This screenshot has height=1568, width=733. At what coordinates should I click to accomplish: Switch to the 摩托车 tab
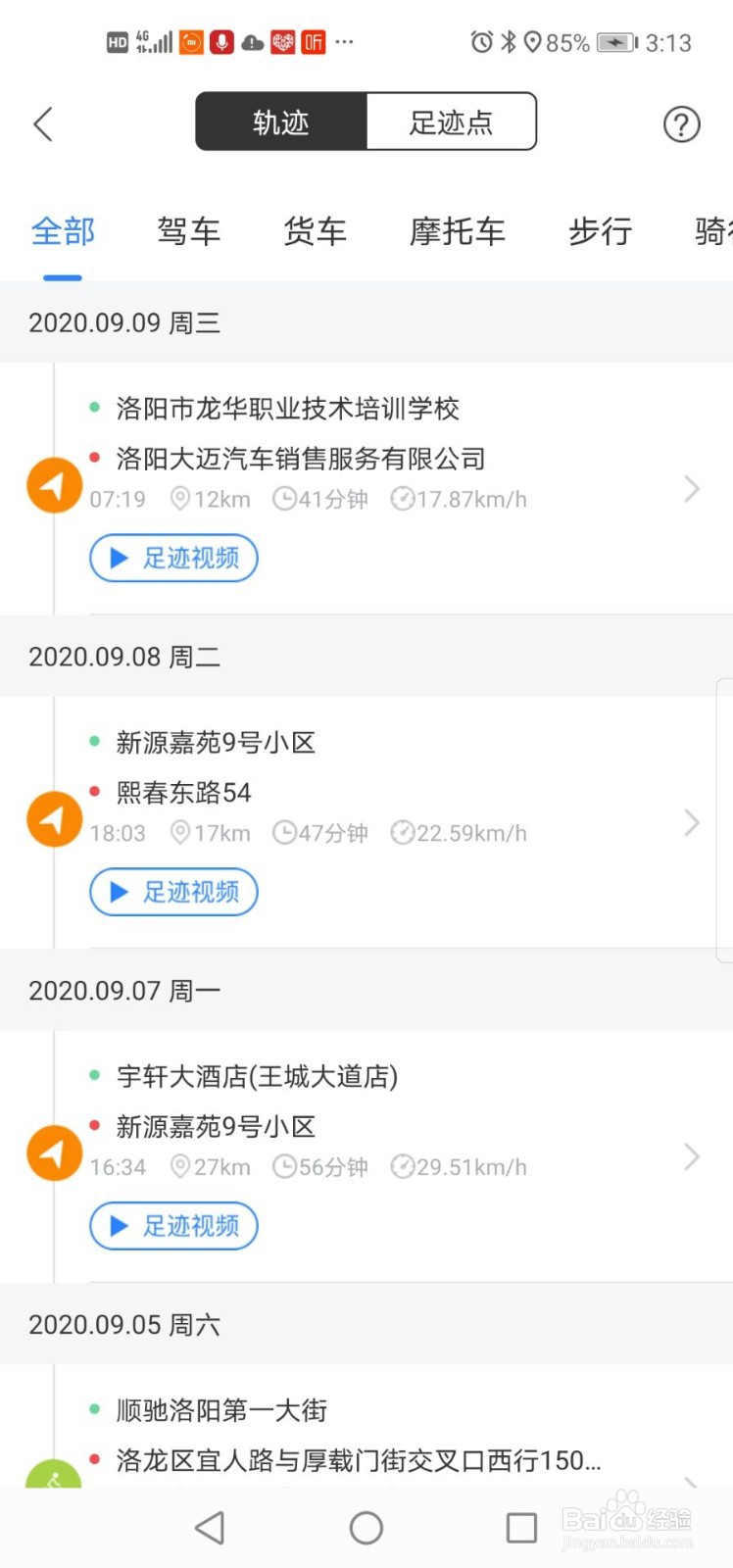458,231
